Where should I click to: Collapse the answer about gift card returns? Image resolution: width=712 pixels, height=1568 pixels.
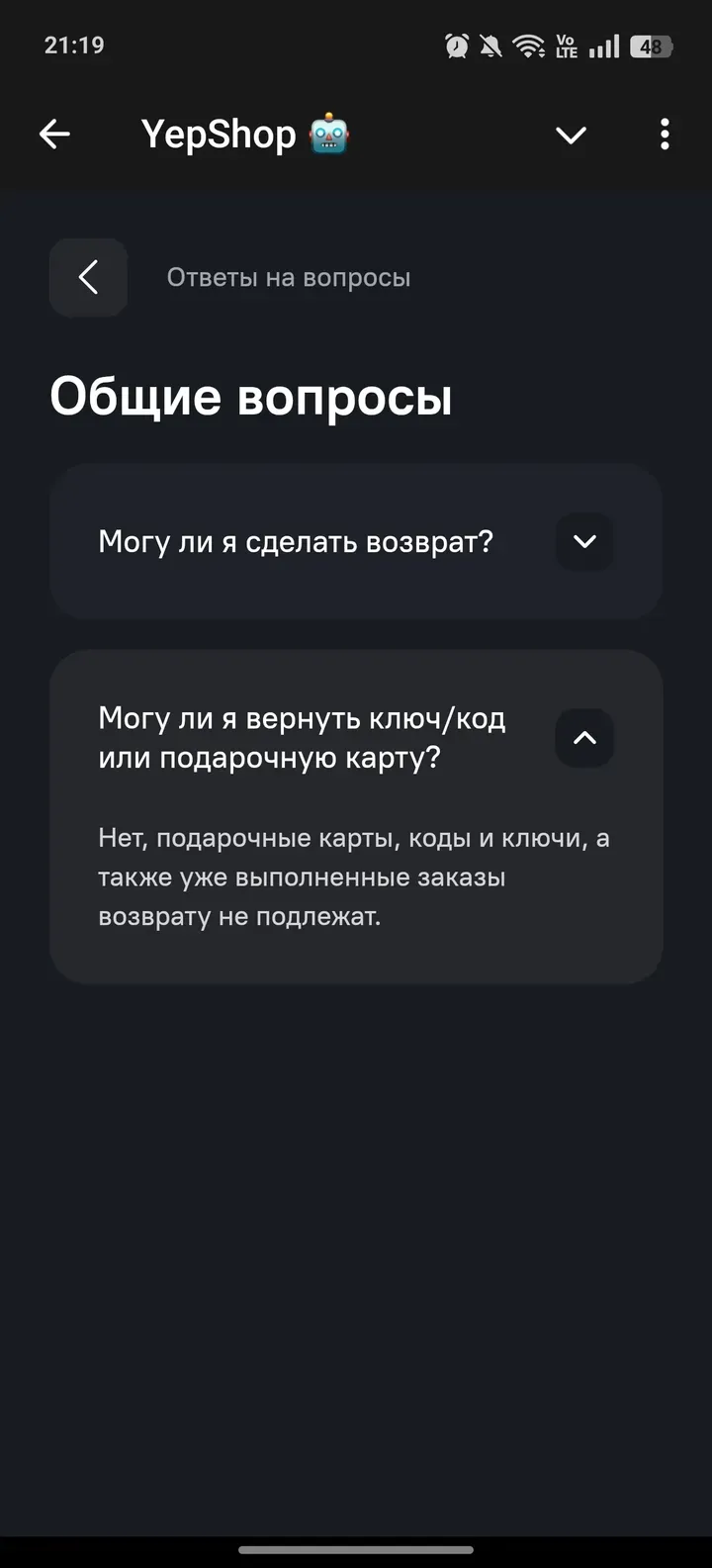point(583,738)
